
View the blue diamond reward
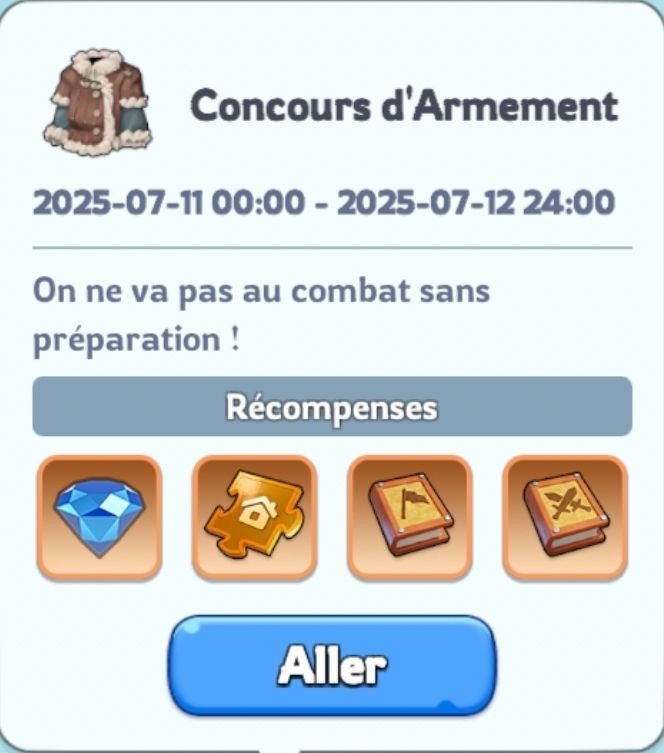point(99,517)
